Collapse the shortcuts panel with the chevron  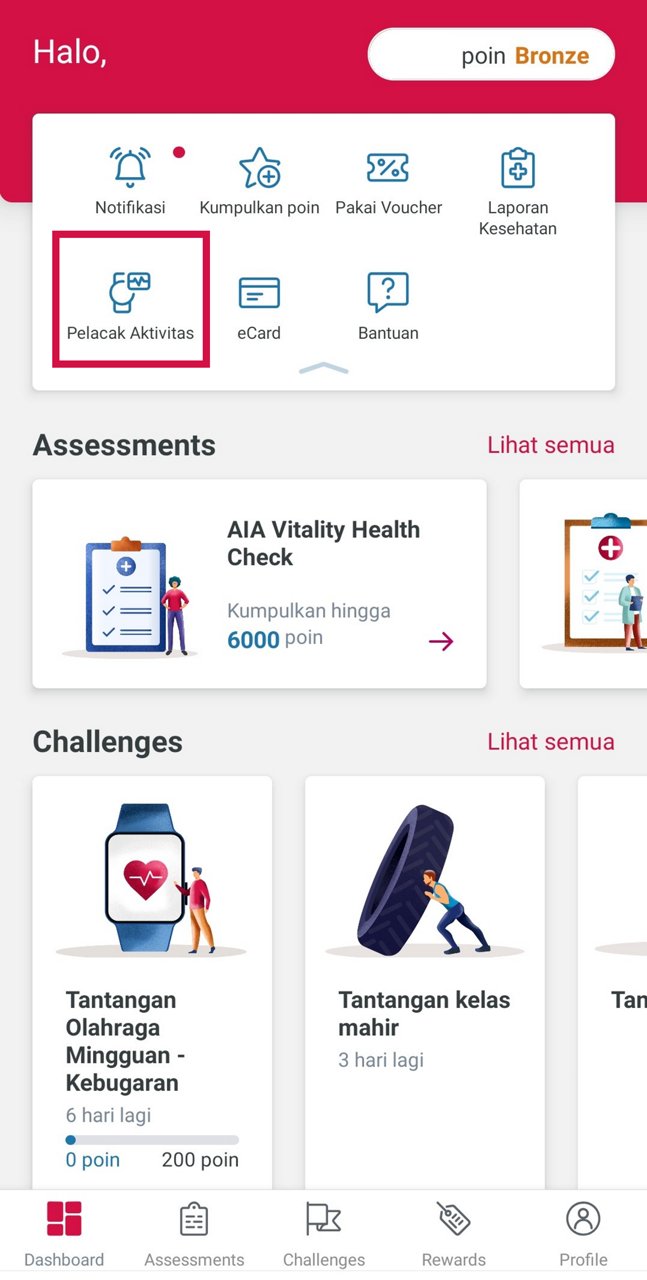point(324,369)
